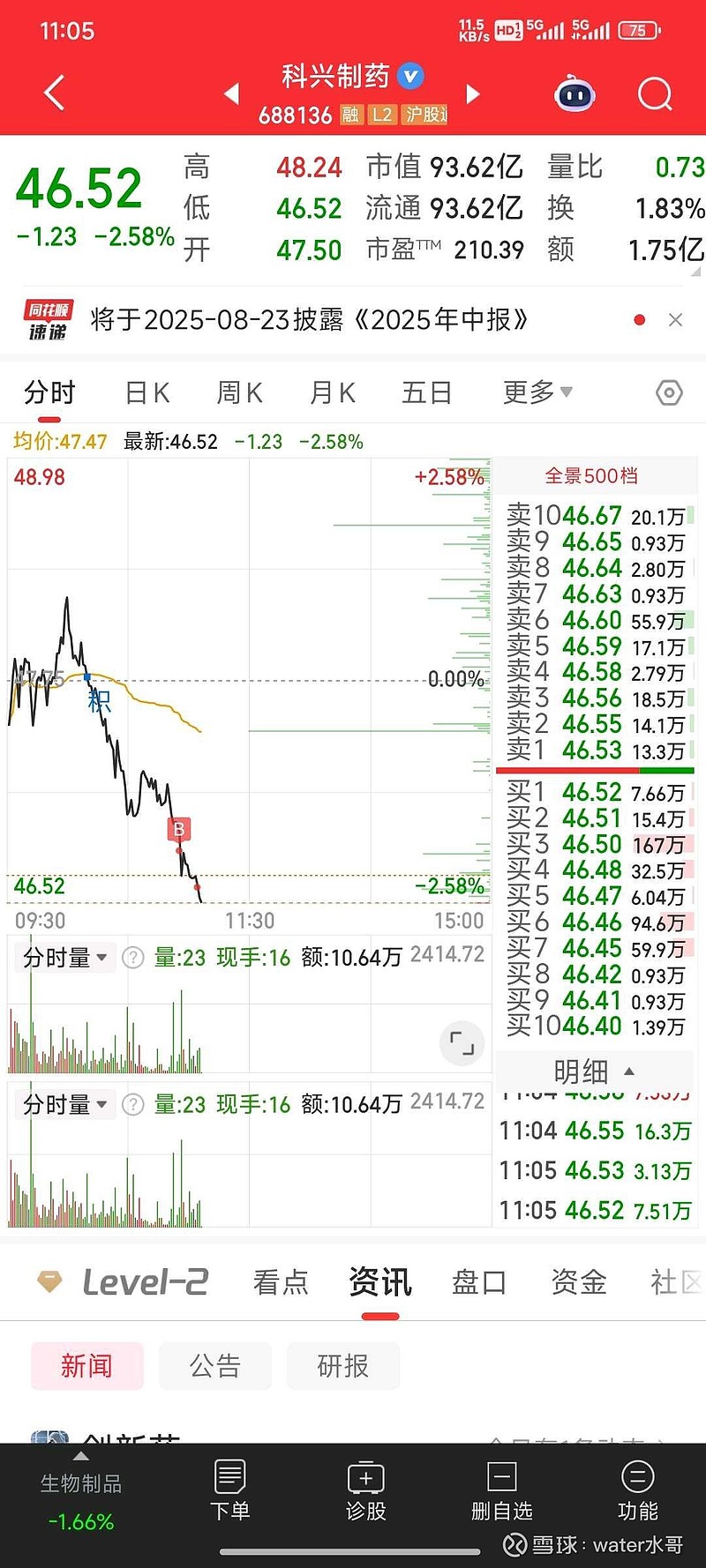Switch to the 盘口 tab
Viewport: 706px width, 1568px height.
pos(479,1281)
